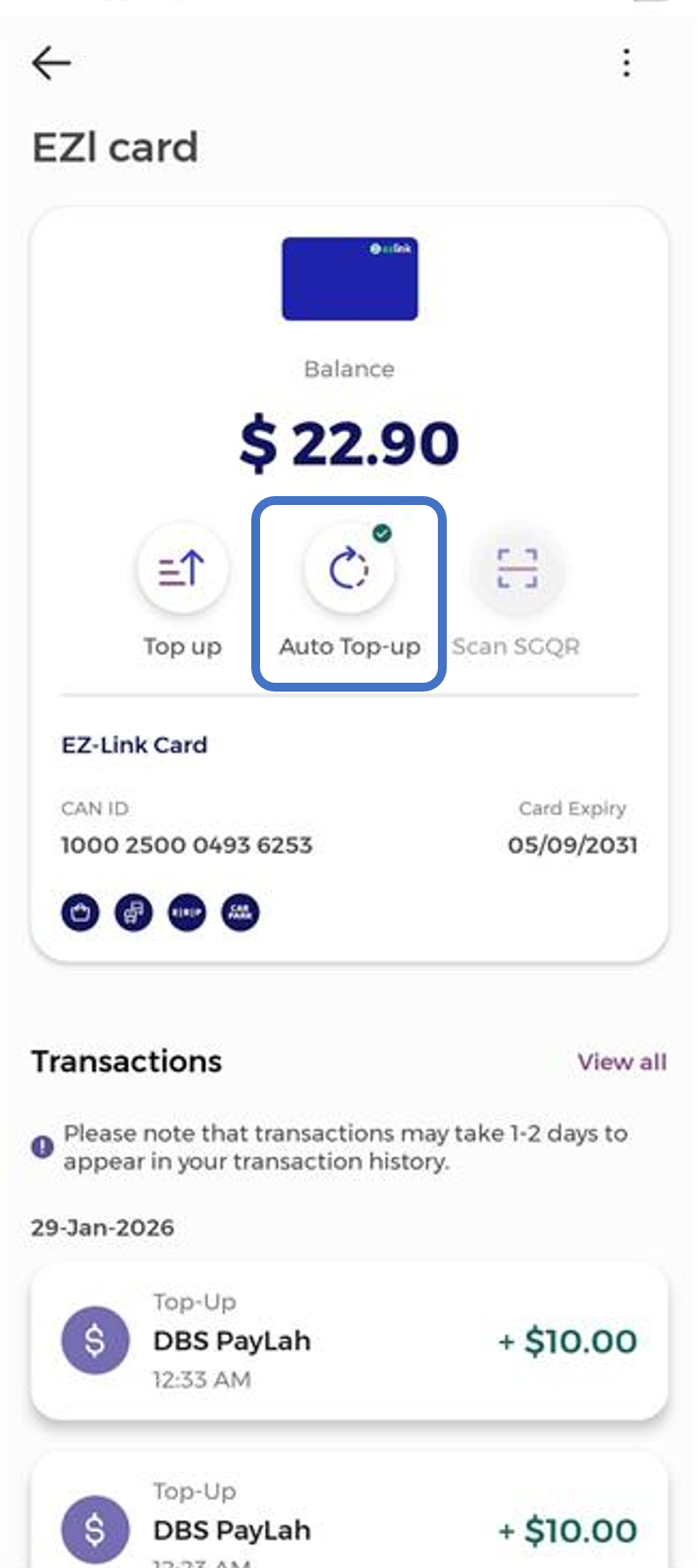View all transactions
Image resolution: width=698 pixels, height=1568 pixels.
tap(622, 1062)
